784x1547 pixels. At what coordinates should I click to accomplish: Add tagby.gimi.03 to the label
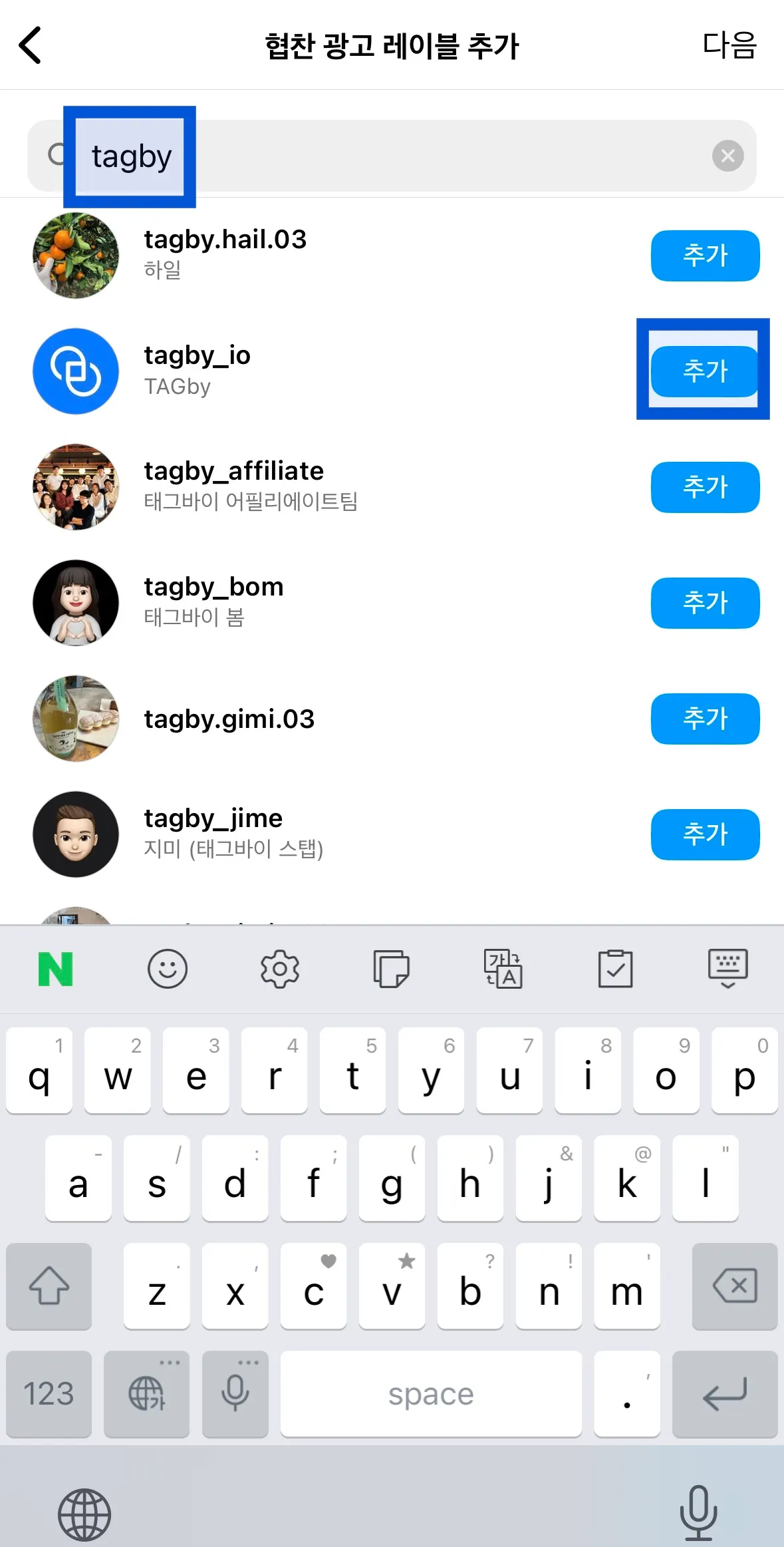(x=705, y=719)
